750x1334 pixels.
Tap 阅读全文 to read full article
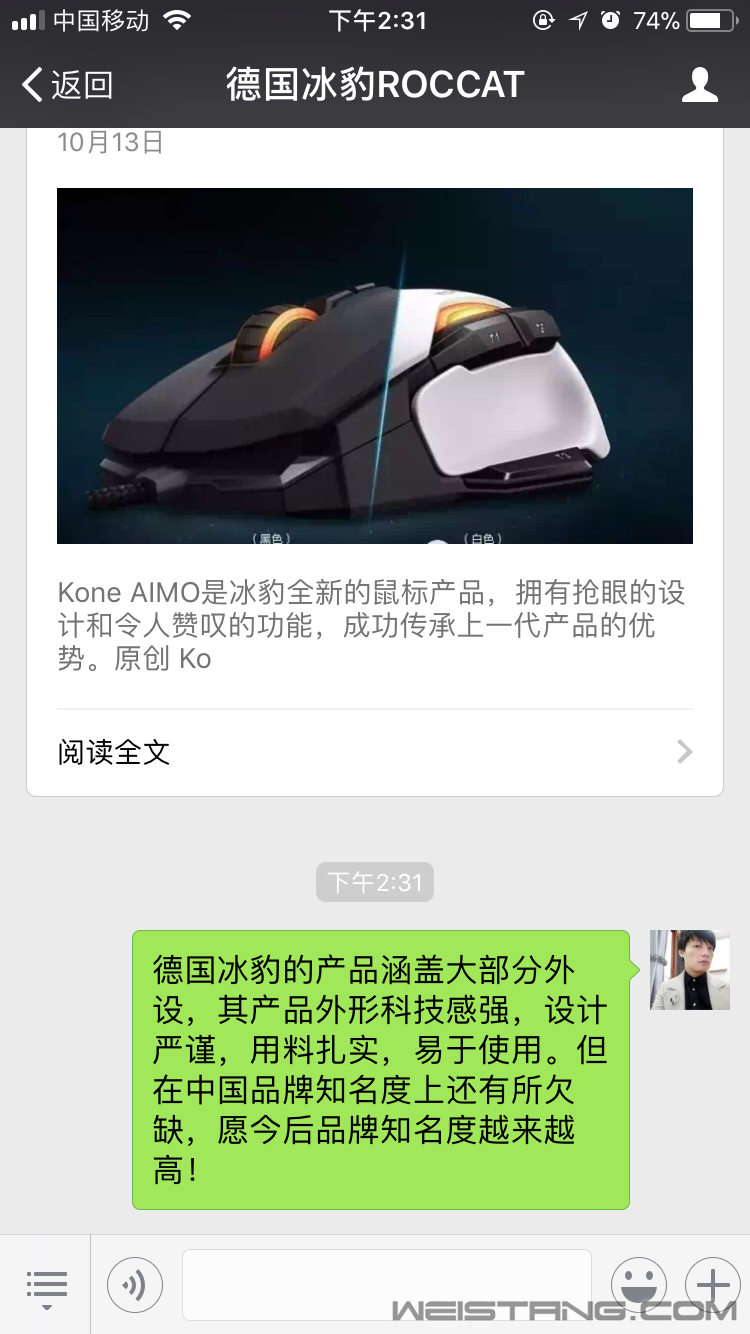click(375, 752)
